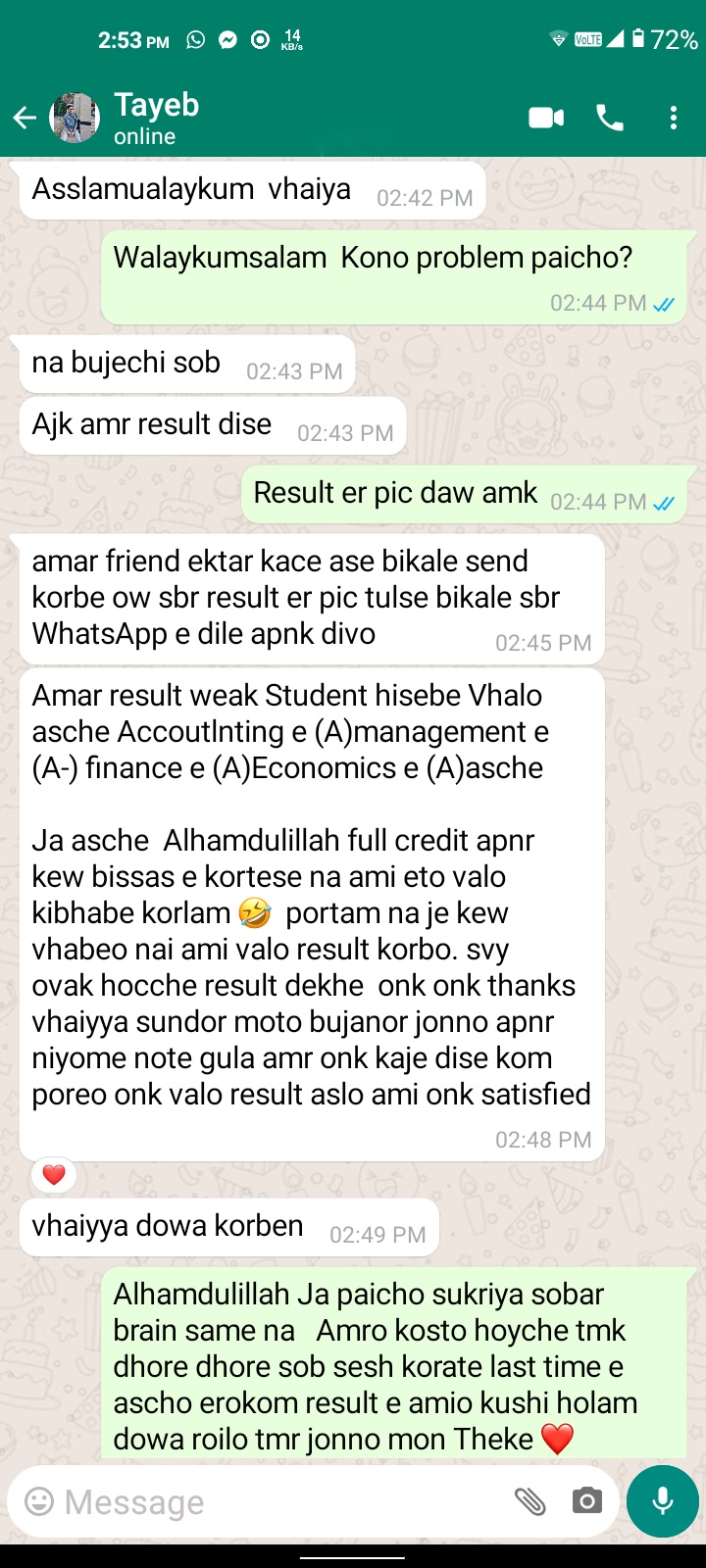Go back to the chat list
This screenshot has width=706, height=1568.
[x=25, y=119]
